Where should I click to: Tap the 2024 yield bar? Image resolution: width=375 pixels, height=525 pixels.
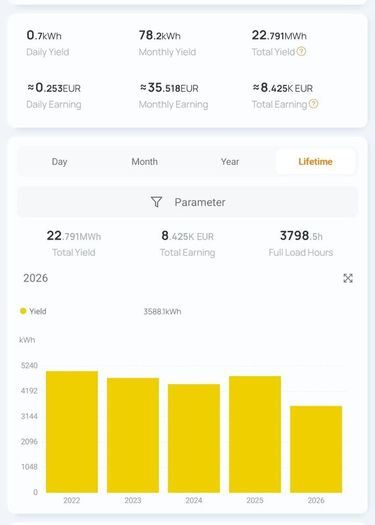pos(194,438)
